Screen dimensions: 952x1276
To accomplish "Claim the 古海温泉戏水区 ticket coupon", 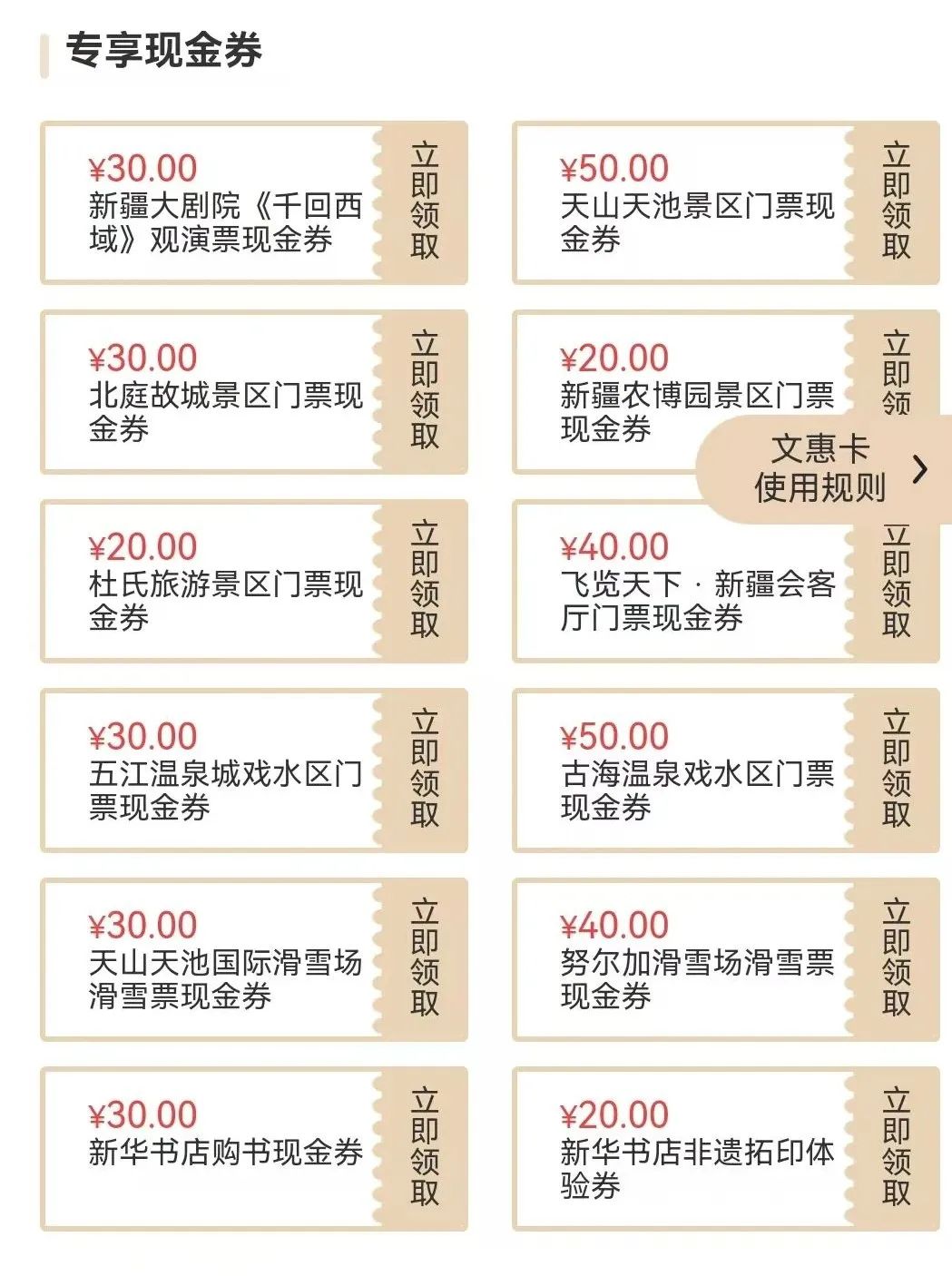I will pos(896,770).
